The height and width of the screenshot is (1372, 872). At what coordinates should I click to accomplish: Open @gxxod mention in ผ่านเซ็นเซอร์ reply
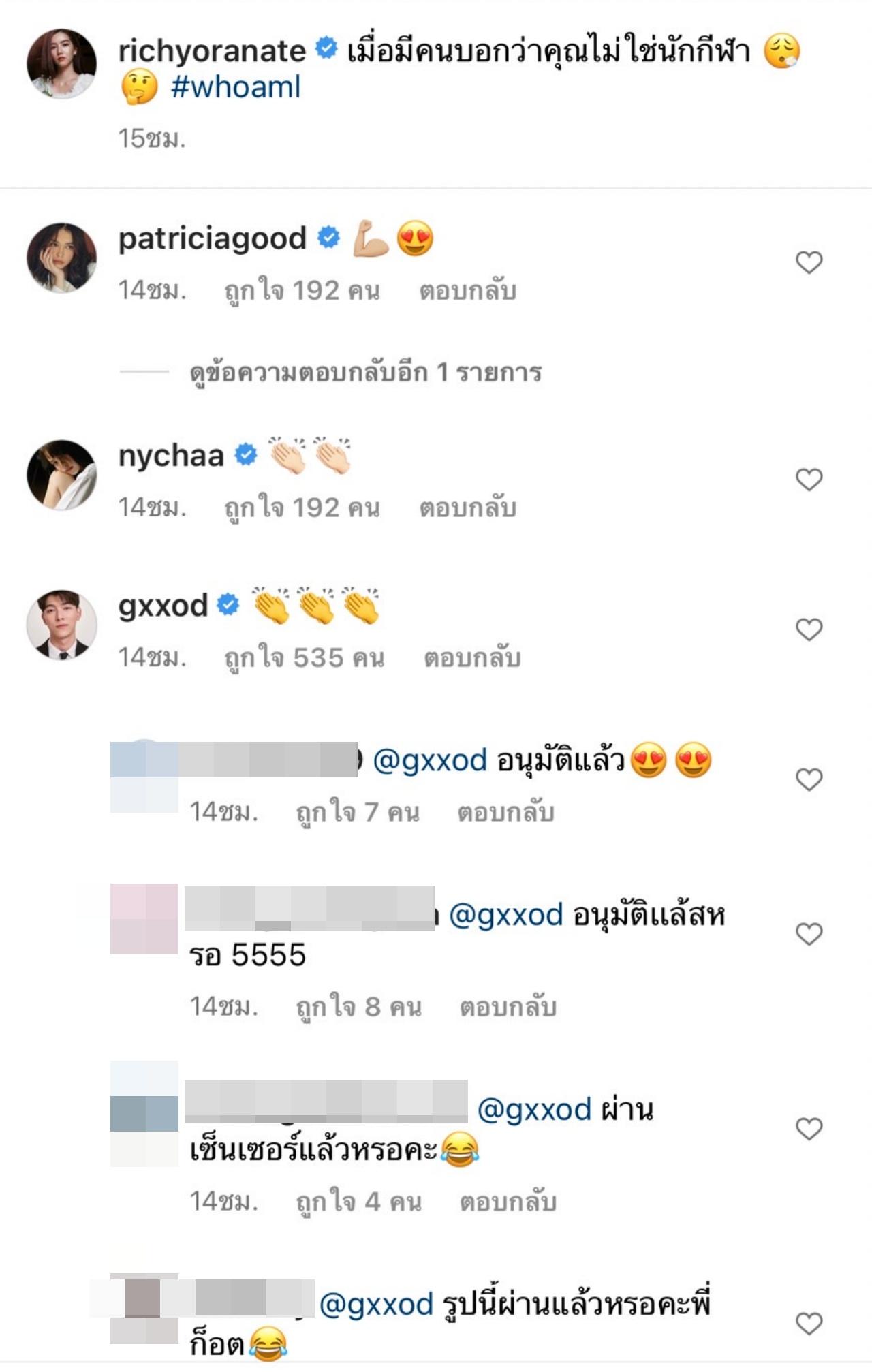(534, 1110)
